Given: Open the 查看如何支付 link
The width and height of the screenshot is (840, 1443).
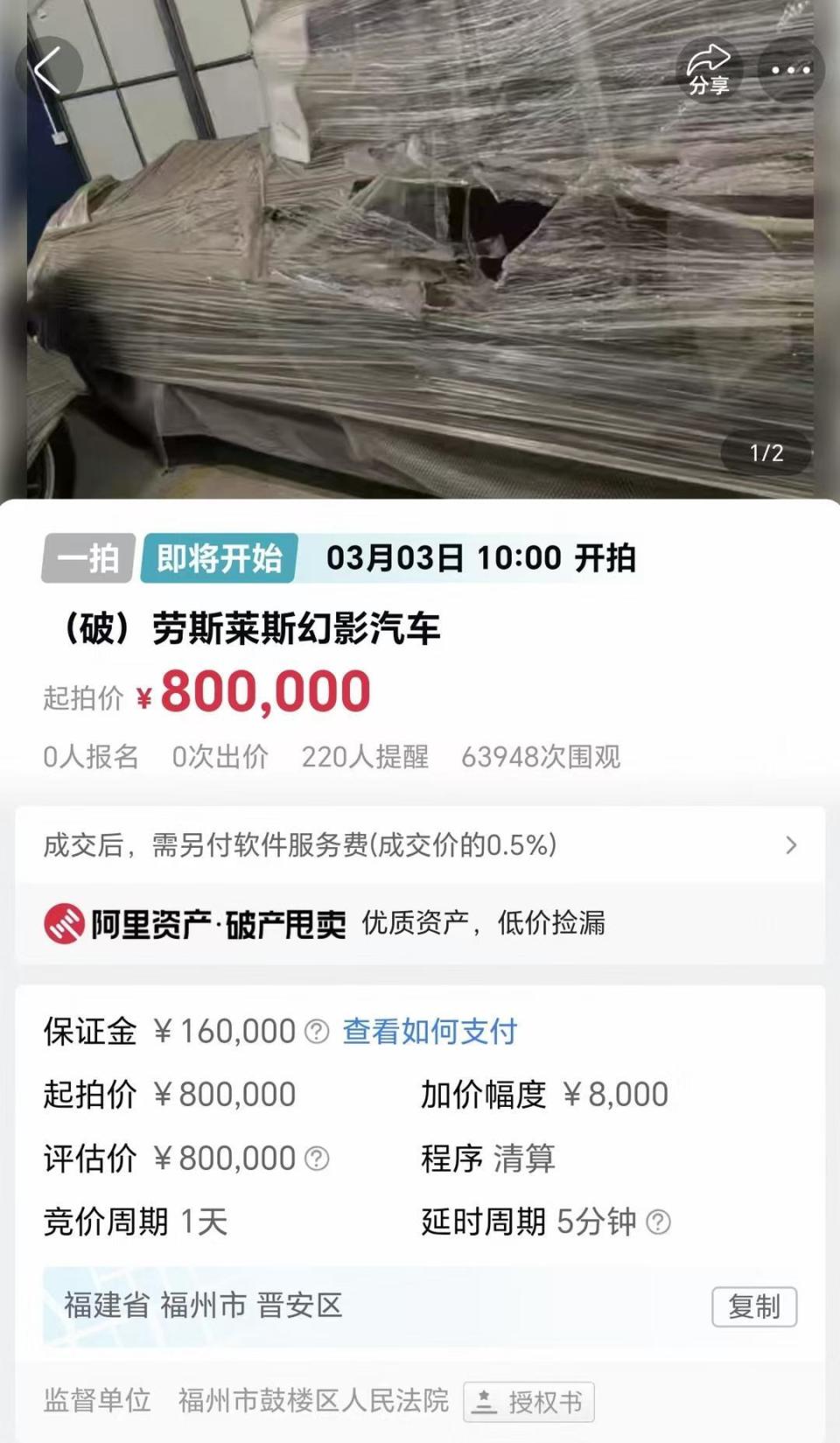Looking at the screenshot, I should tap(430, 1033).
